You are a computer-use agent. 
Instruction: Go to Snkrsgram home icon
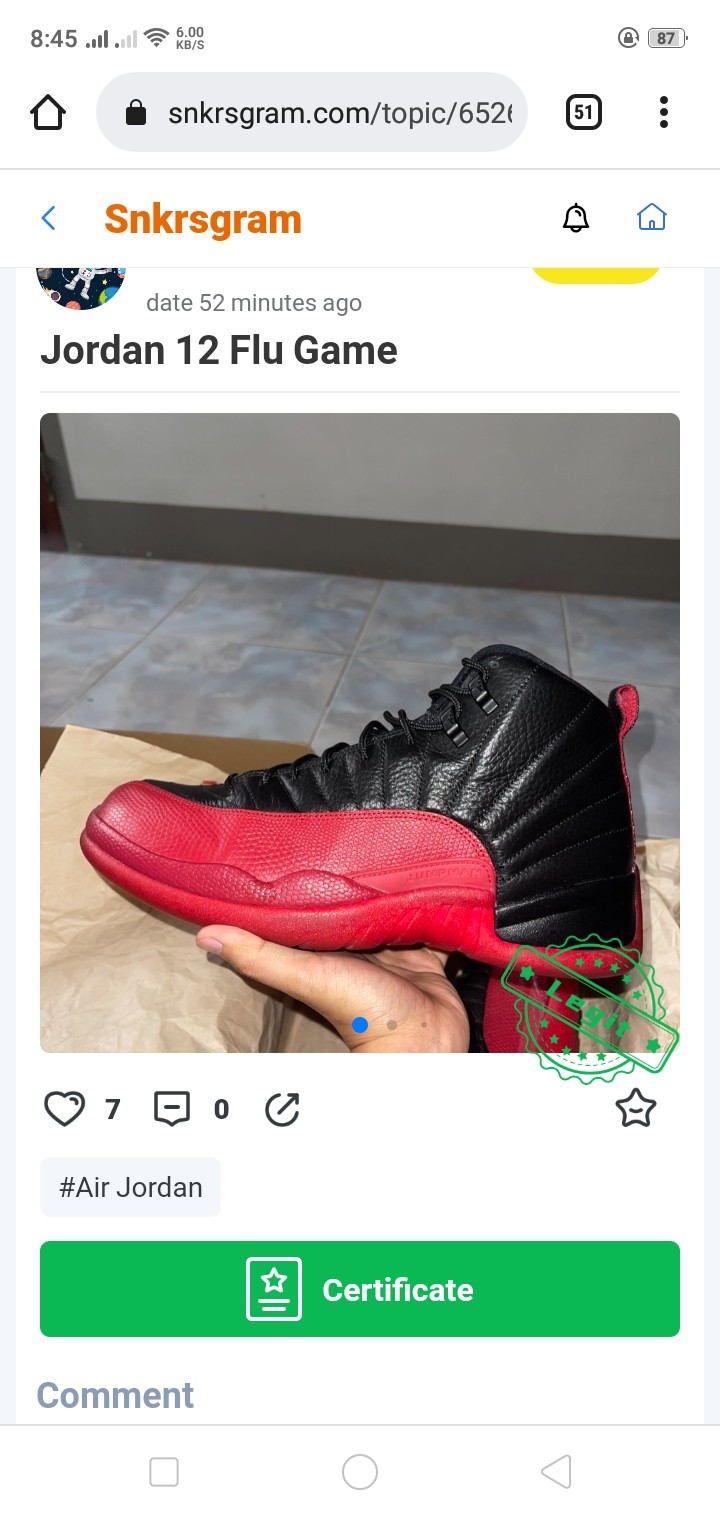[x=652, y=217]
